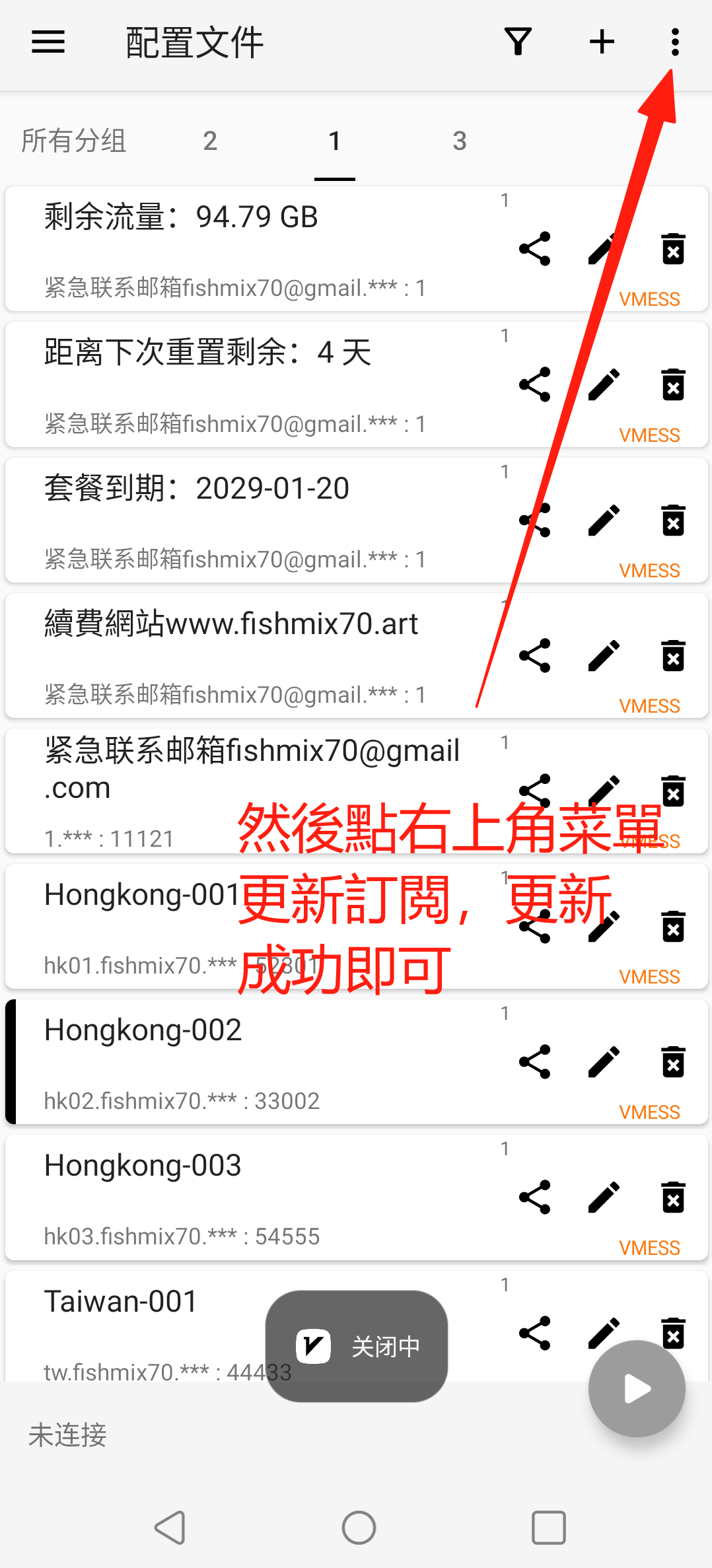Go back with system navigation button
This screenshot has width=712, height=1568.
[169, 1527]
